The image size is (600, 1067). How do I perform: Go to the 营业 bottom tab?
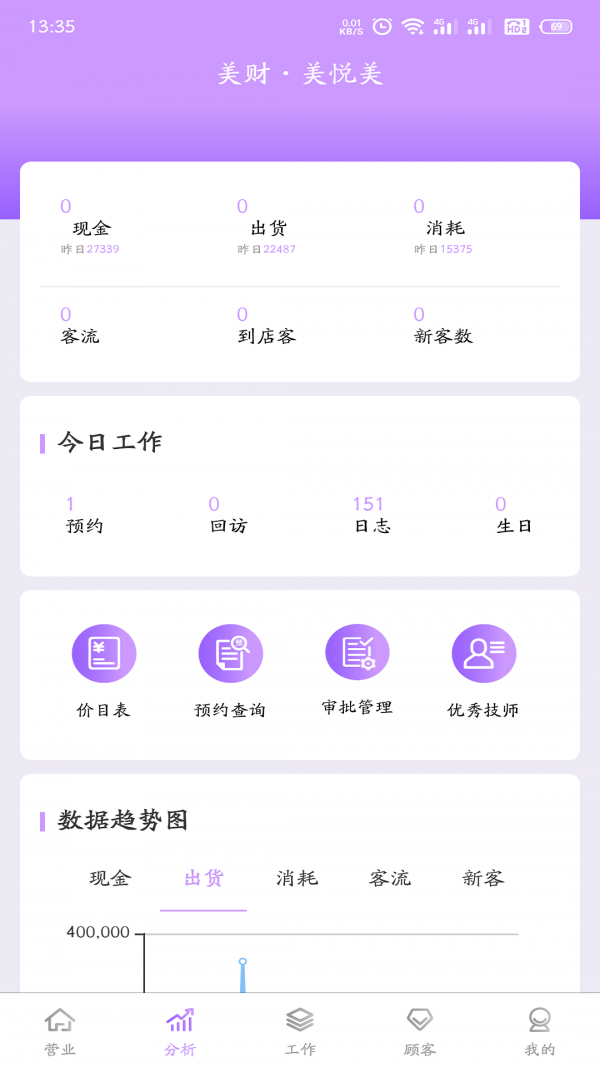[x=60, y=1031]
